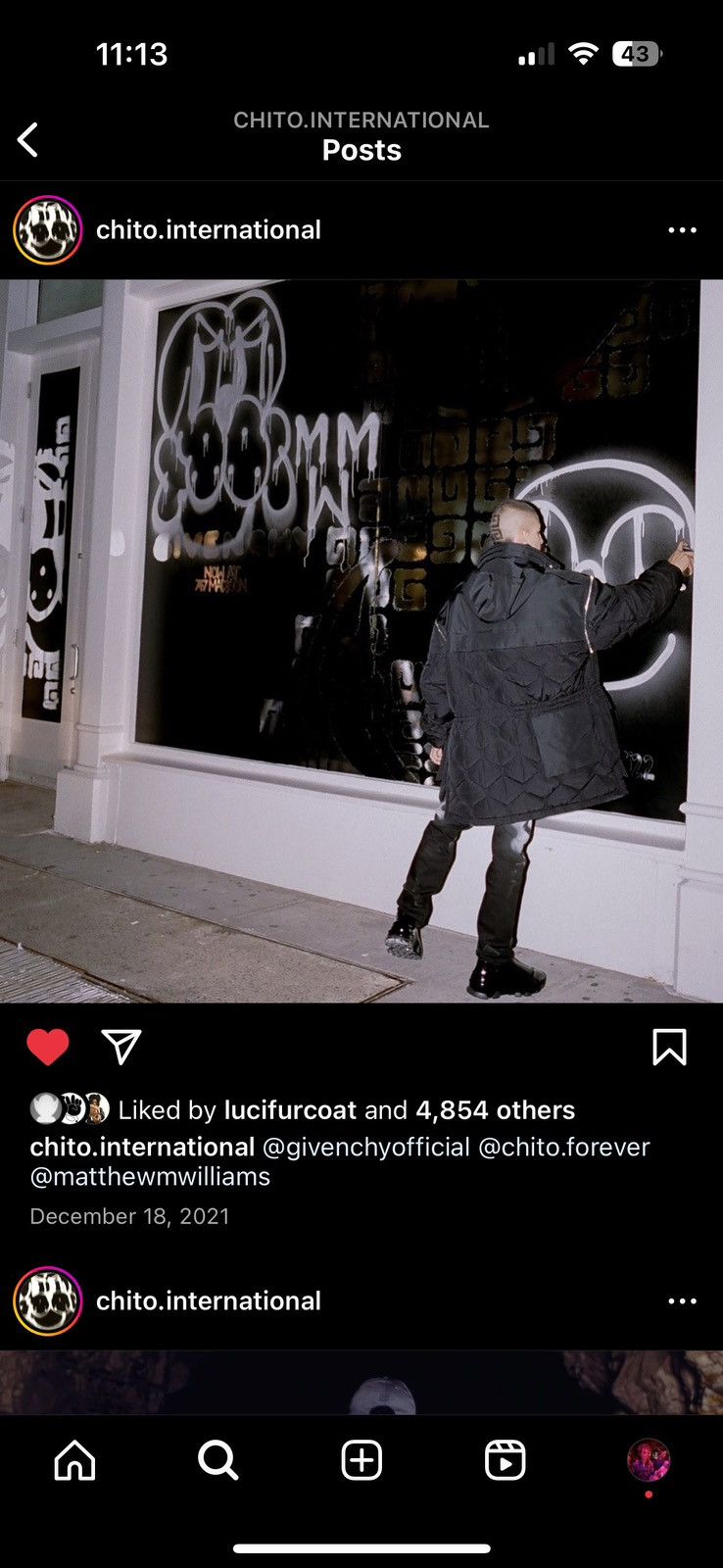Switch to the Reels tab

(505, 1460)
